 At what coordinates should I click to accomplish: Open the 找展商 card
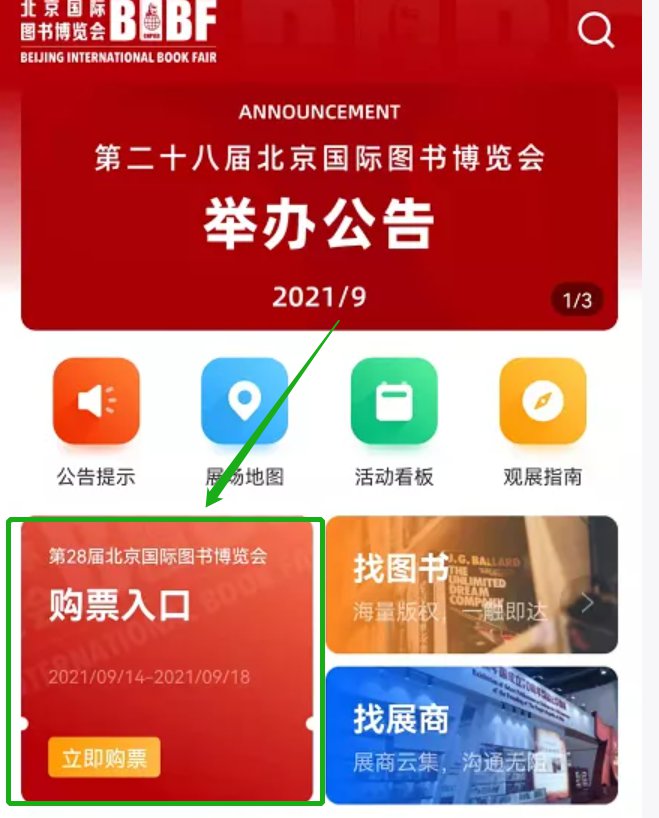coord(472,736)
